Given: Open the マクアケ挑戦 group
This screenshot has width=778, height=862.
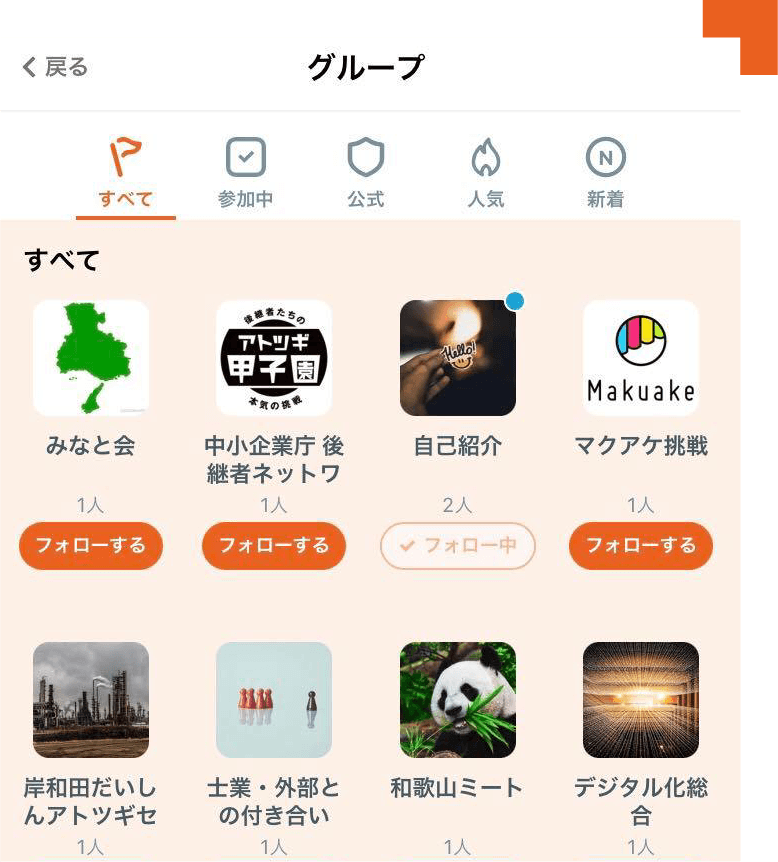Looking at the screenshot, I should click(641, 358).
